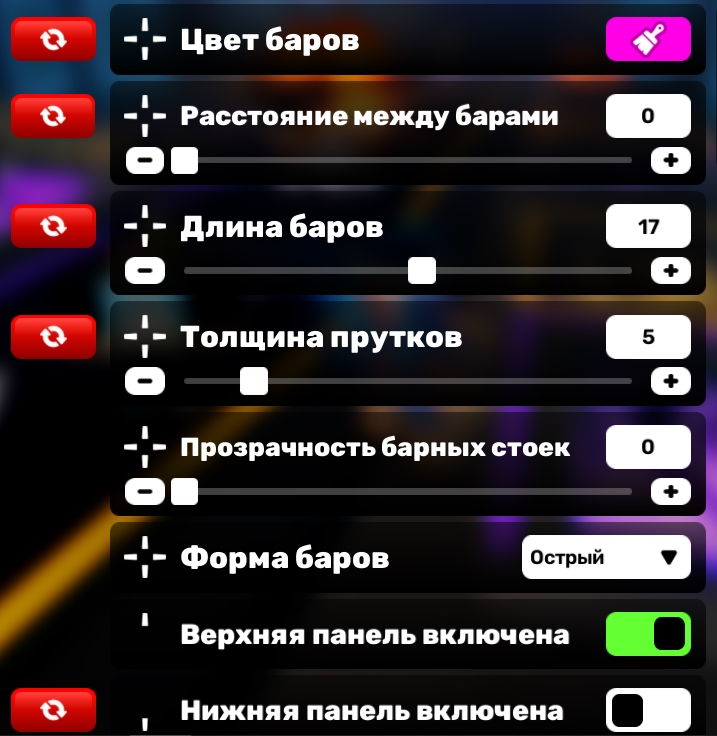717x736 pixels.
Task: Increase Прозрачность барных стоек with plus
Action: [x=670, y=491]
